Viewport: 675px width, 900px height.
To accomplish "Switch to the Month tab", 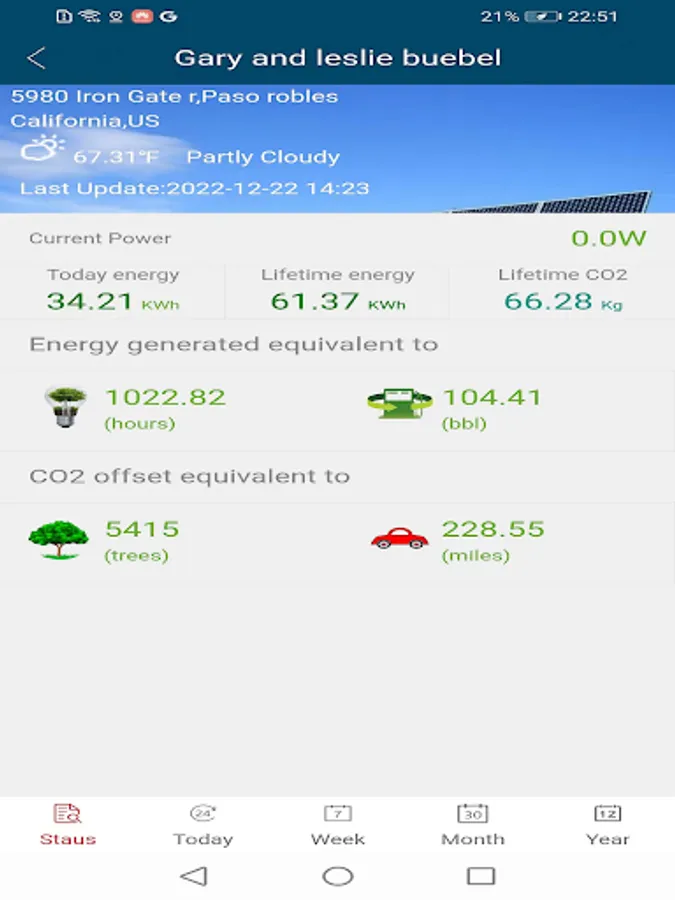I will click(473, 825).
